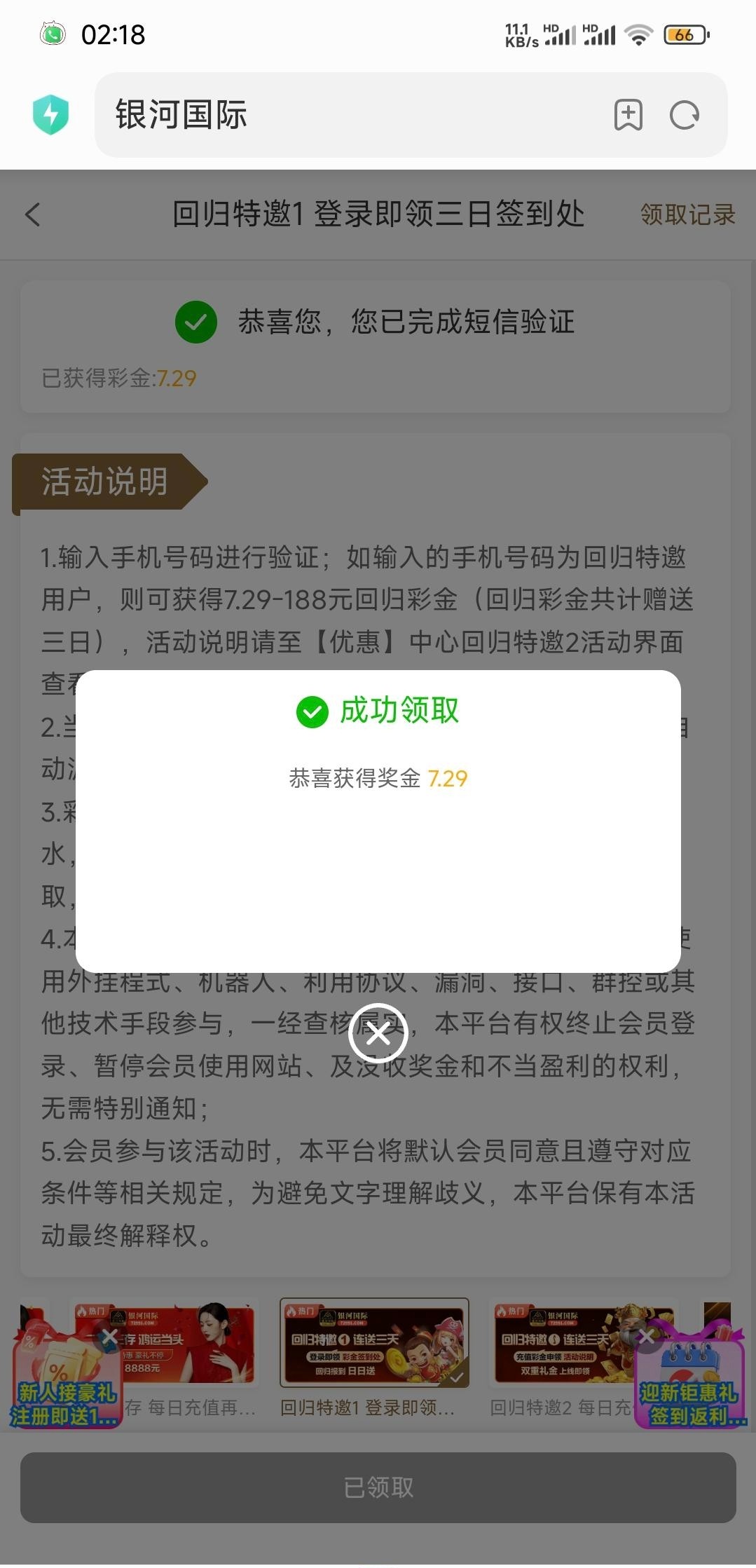This screenshot has height=1568, width=756.
Task: Open 领取记录 claim history
Action: point(687,214)
